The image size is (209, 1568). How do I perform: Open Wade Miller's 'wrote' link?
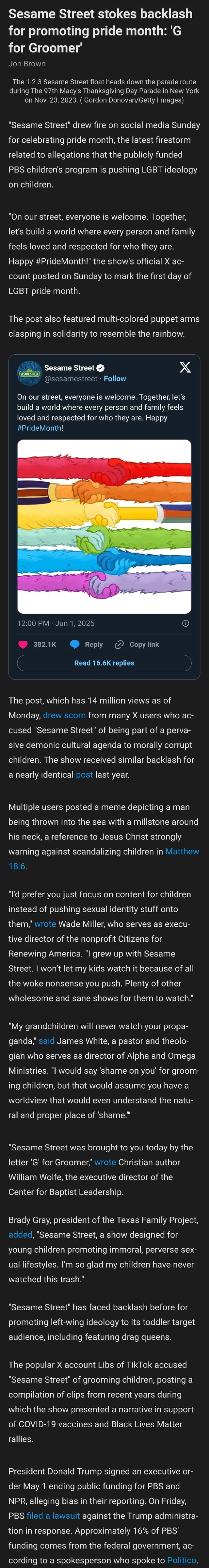click(x=44, y=924)
